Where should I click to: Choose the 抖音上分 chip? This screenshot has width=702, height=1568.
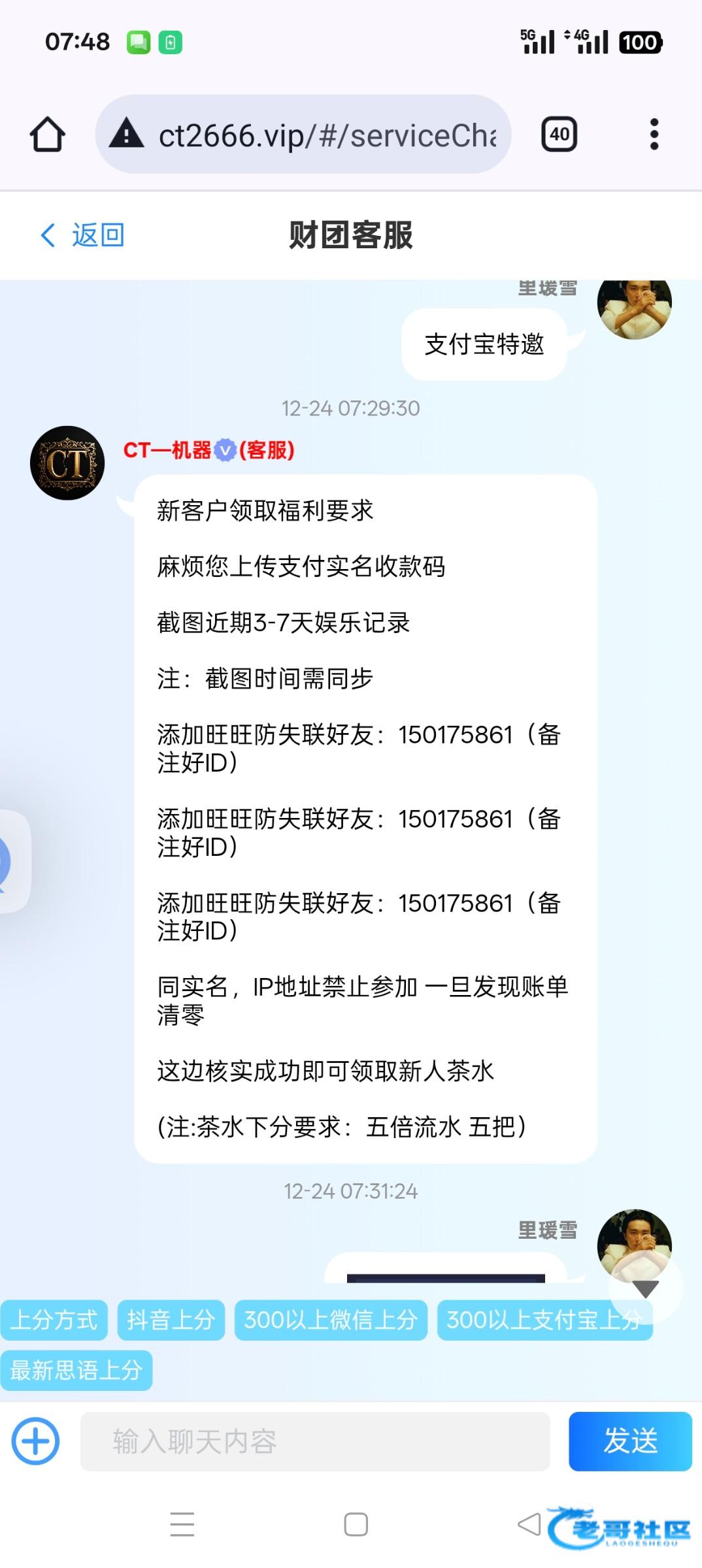tap(171, 1320)
